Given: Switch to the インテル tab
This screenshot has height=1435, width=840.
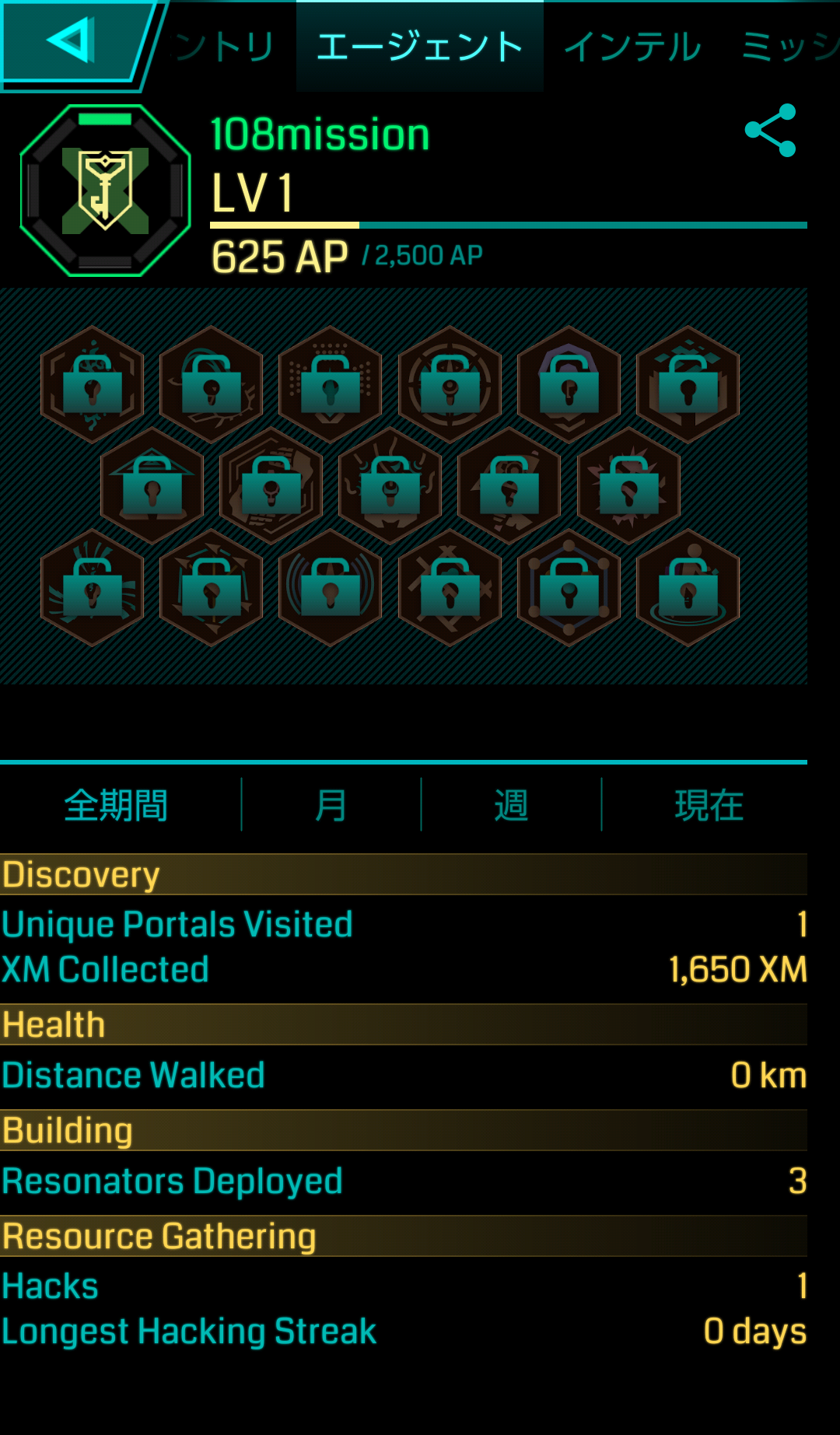Looking at the screenshot, I should [x=632, y=47].
